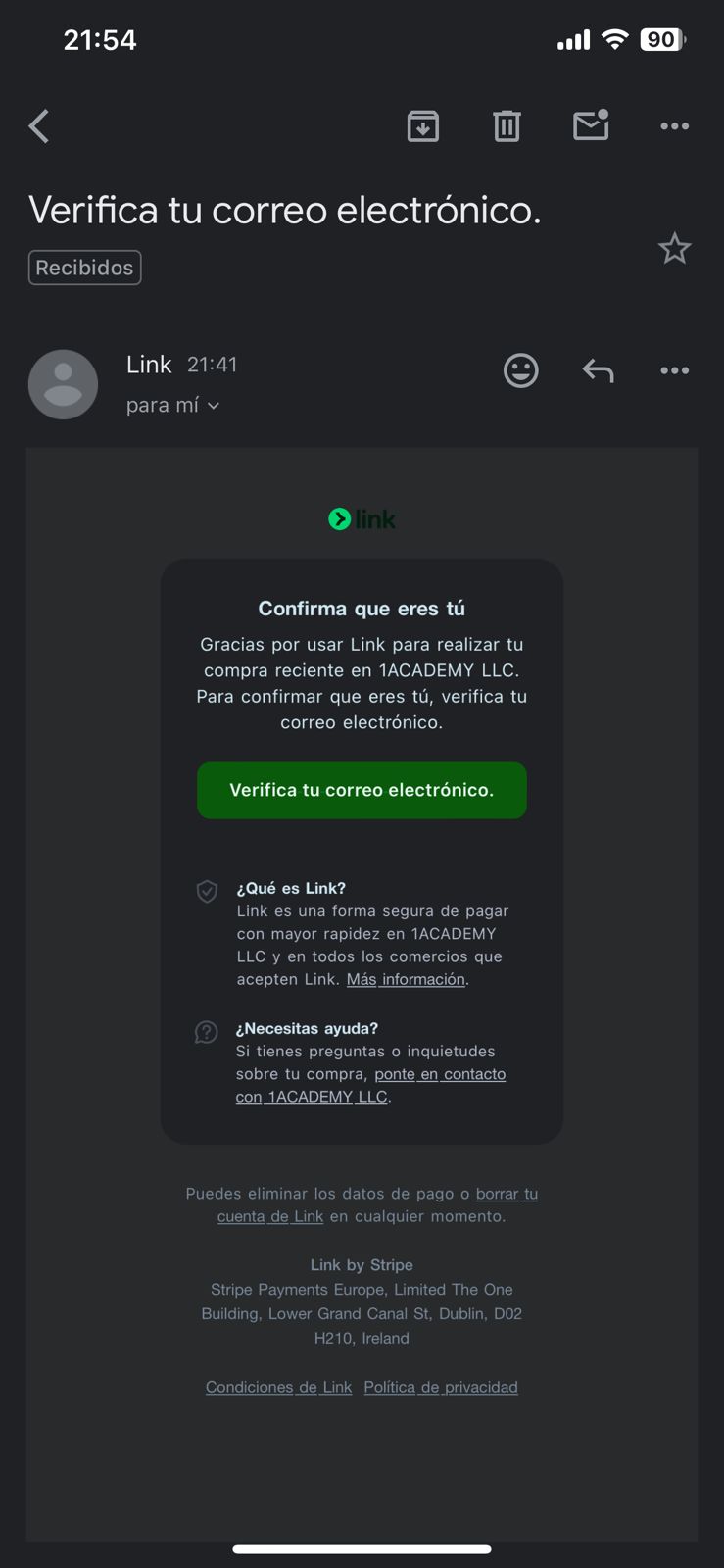724x1568 pixels.
Task: Archive this email
Action: tap(423, 126)
